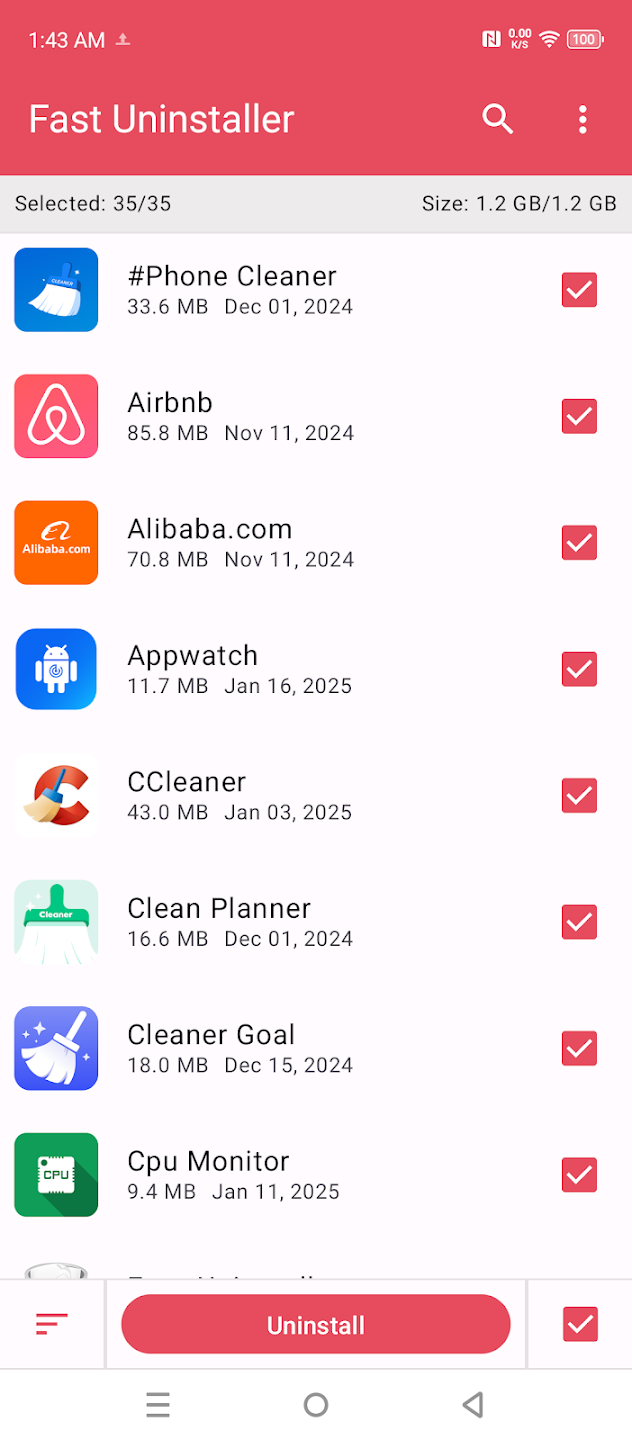Image resolution: width=632 pixels, height=1440 pixels.
Task: Open the search icon in app bar
Action: point(497,119)
